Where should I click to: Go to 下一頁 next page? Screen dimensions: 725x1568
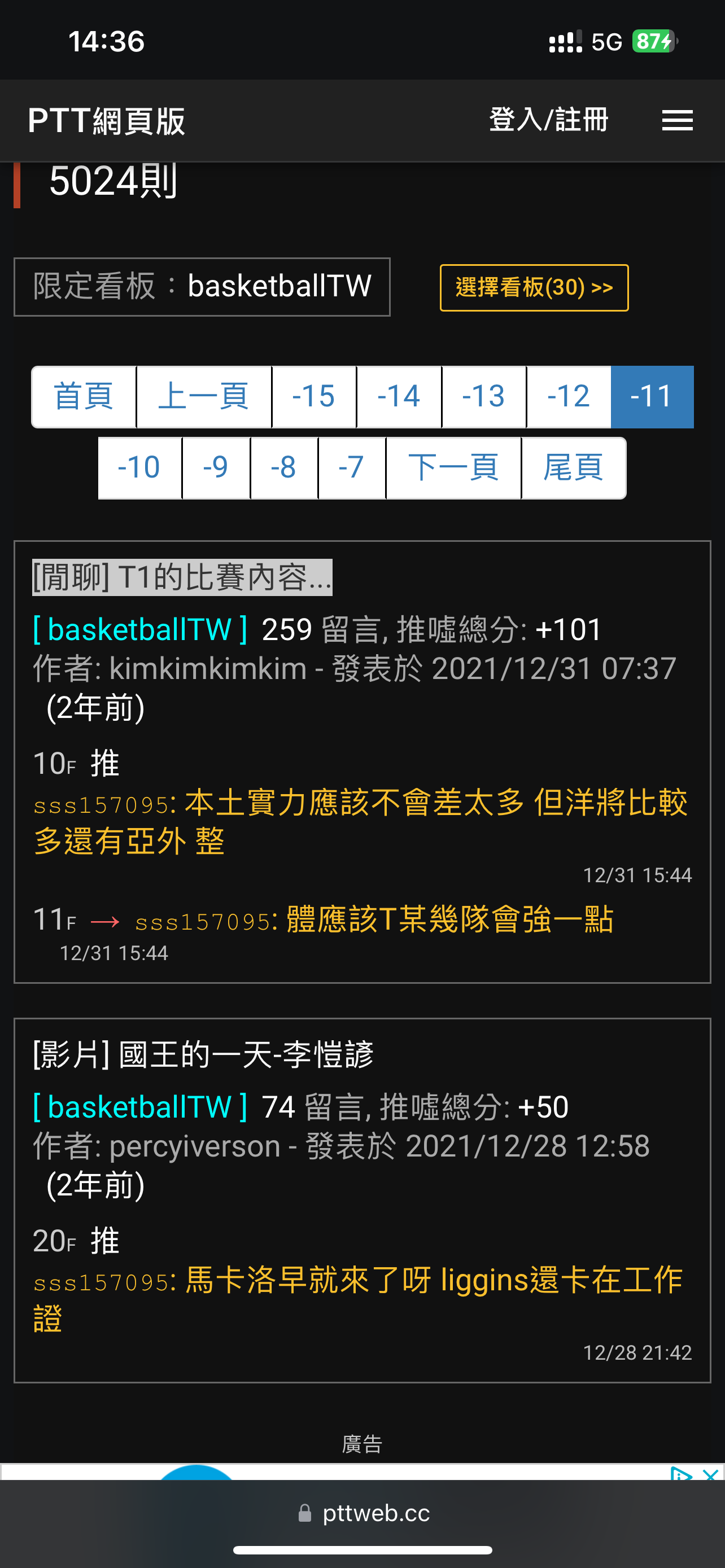[453, 468]
